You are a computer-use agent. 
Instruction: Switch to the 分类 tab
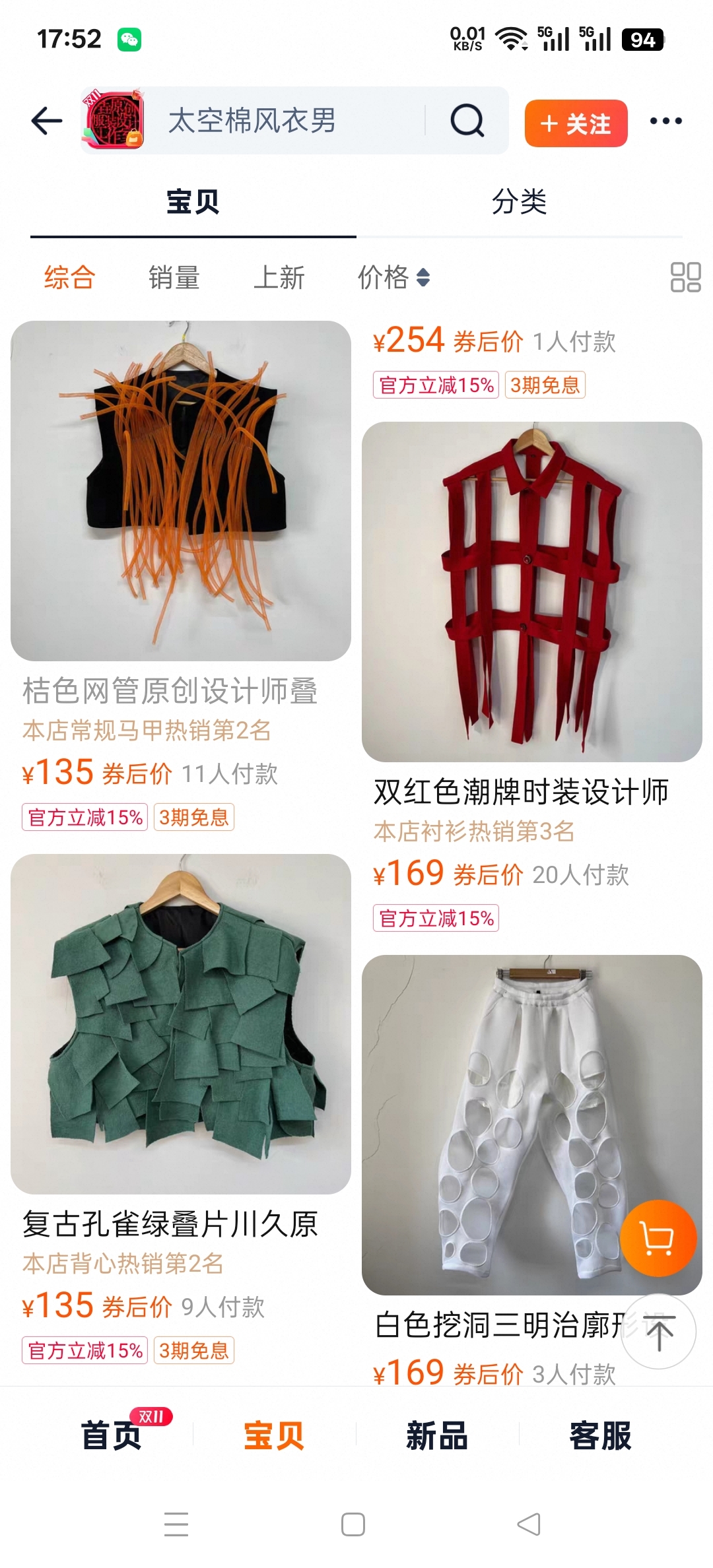point(519,202)
